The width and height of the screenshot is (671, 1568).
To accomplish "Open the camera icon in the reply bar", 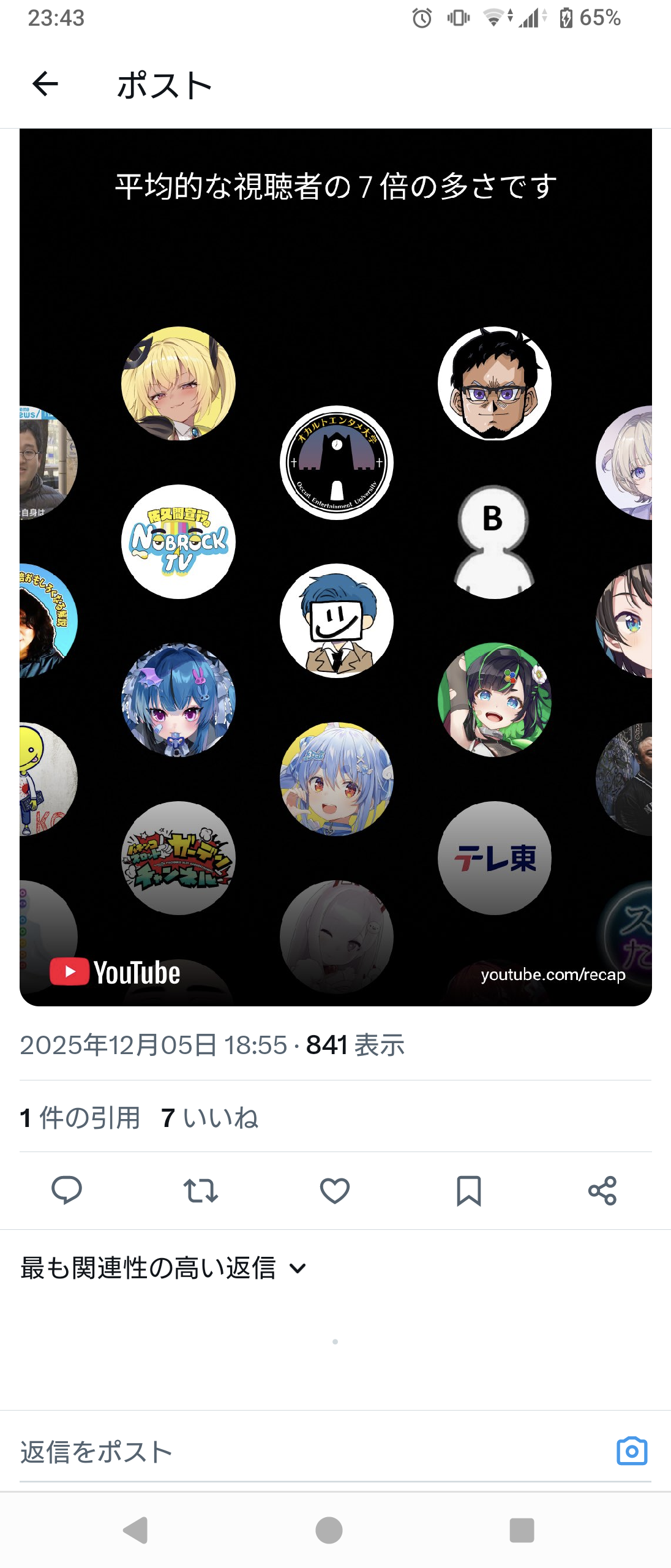I will pyautogui.click(x=632, y=1451).
